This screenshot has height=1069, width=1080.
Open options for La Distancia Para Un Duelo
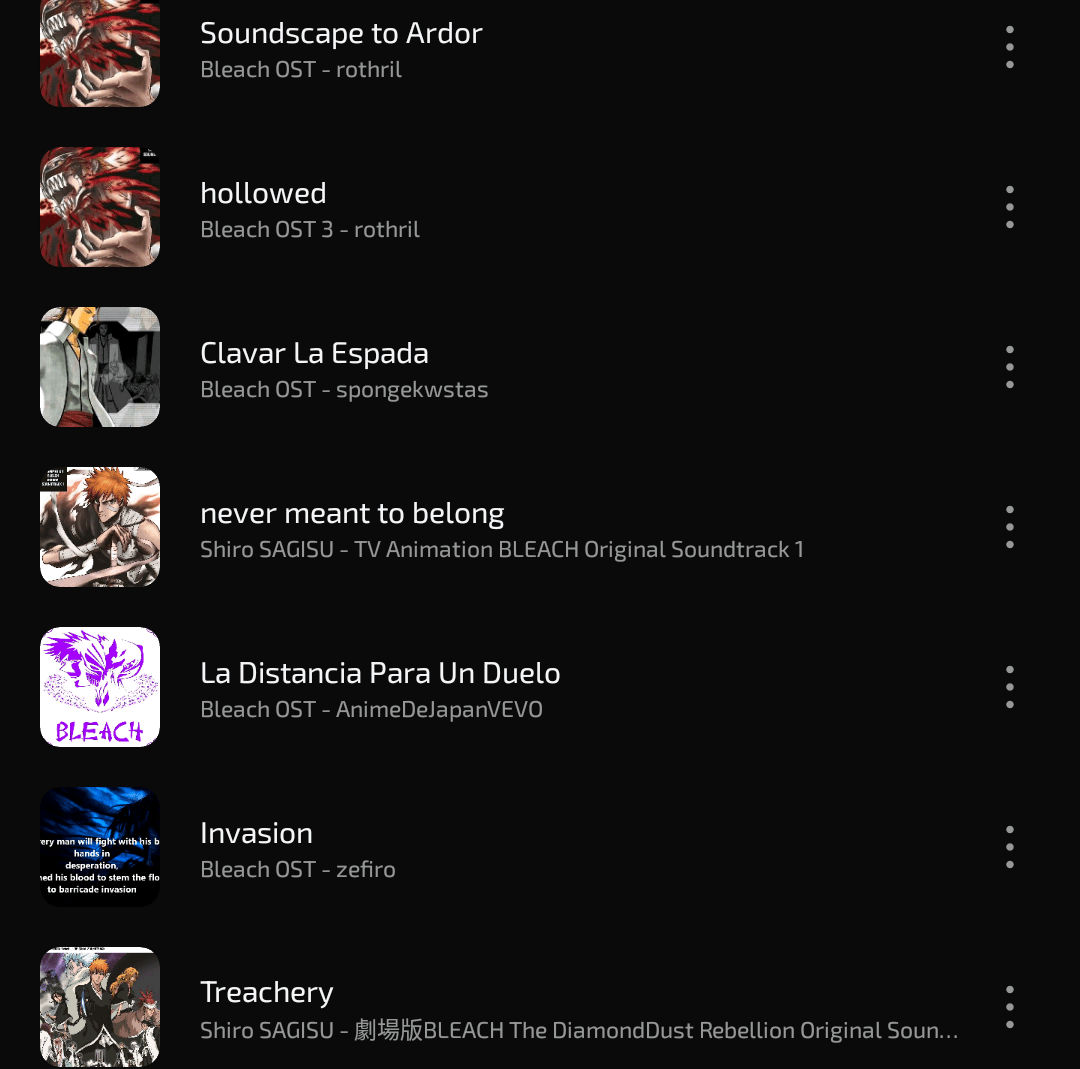1010,687
